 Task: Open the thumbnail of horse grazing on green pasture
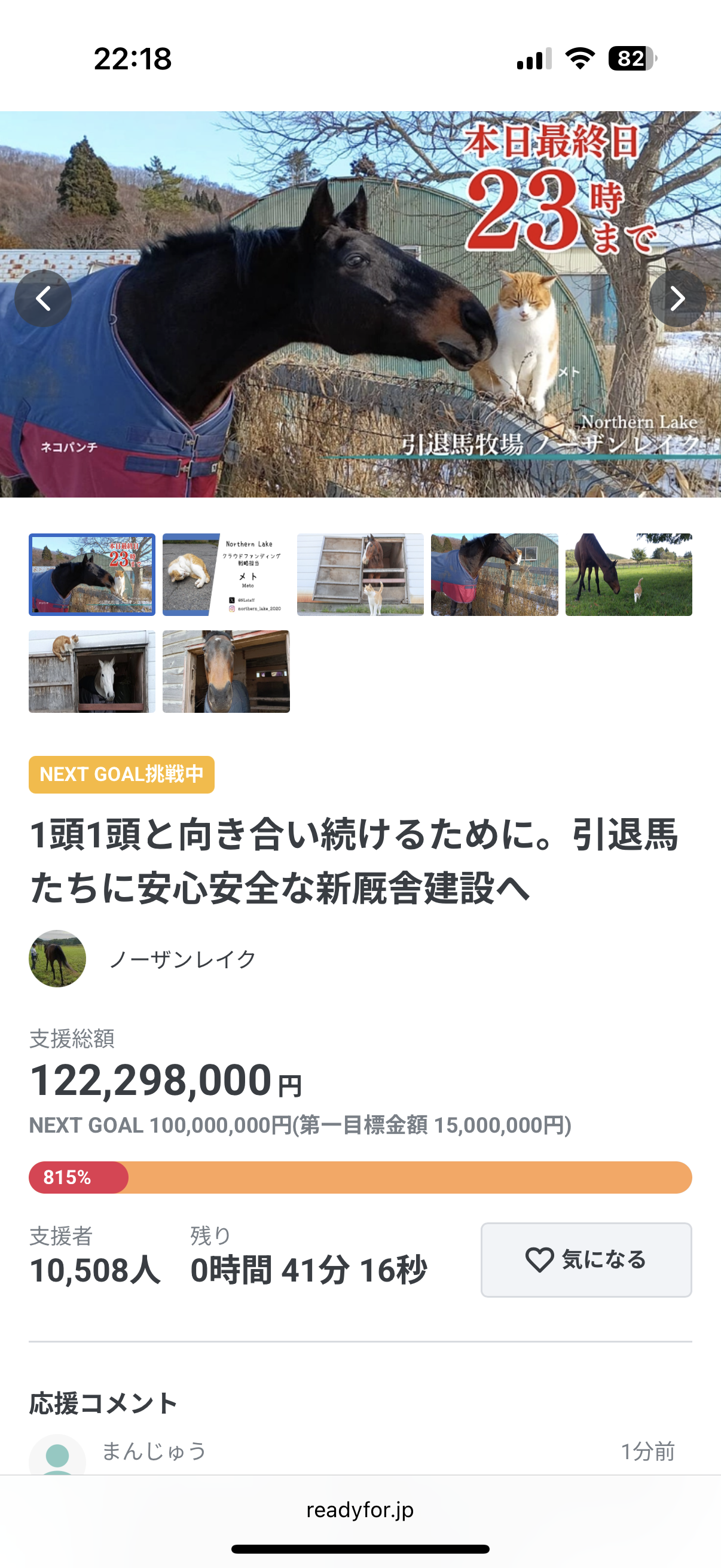pos(628,575)
